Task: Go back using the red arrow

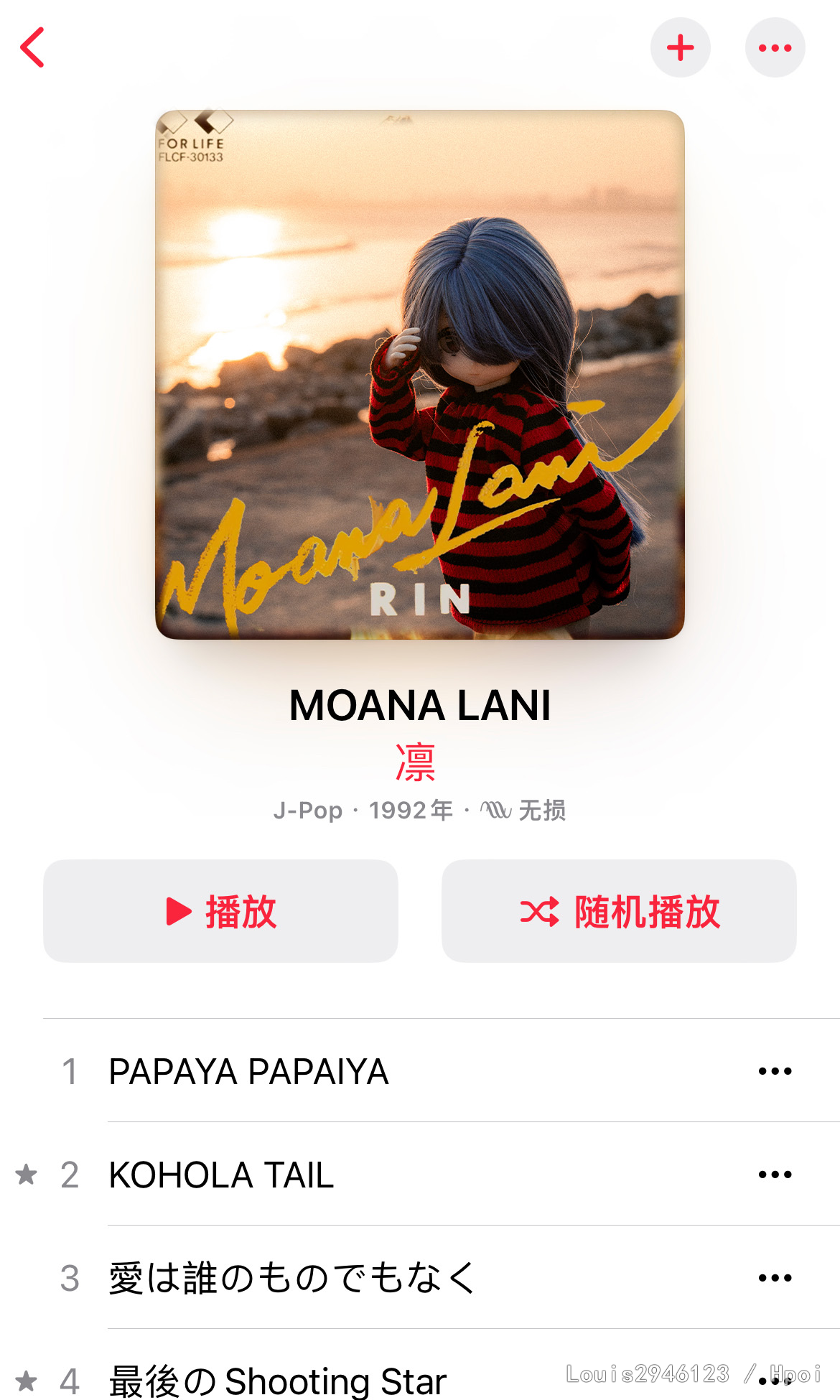Action: click(x=33, y=47)
